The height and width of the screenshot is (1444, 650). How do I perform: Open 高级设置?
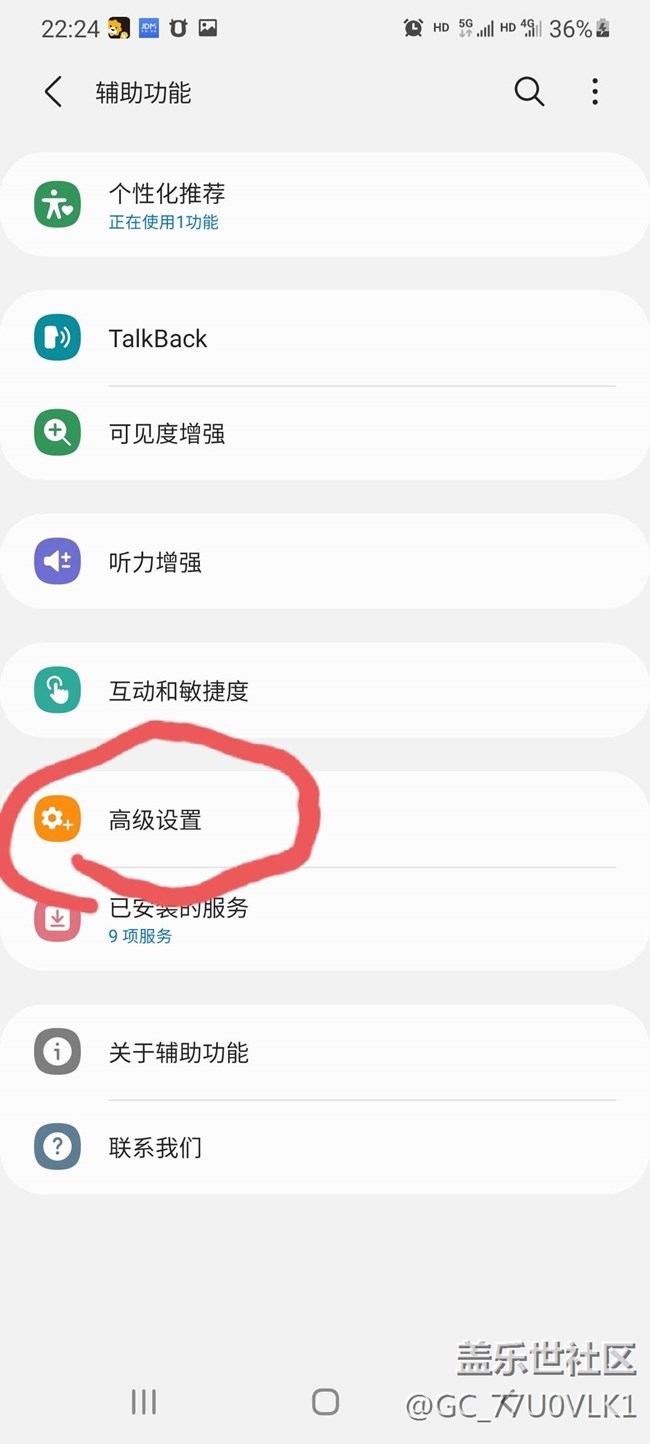[x=324, y=821]
